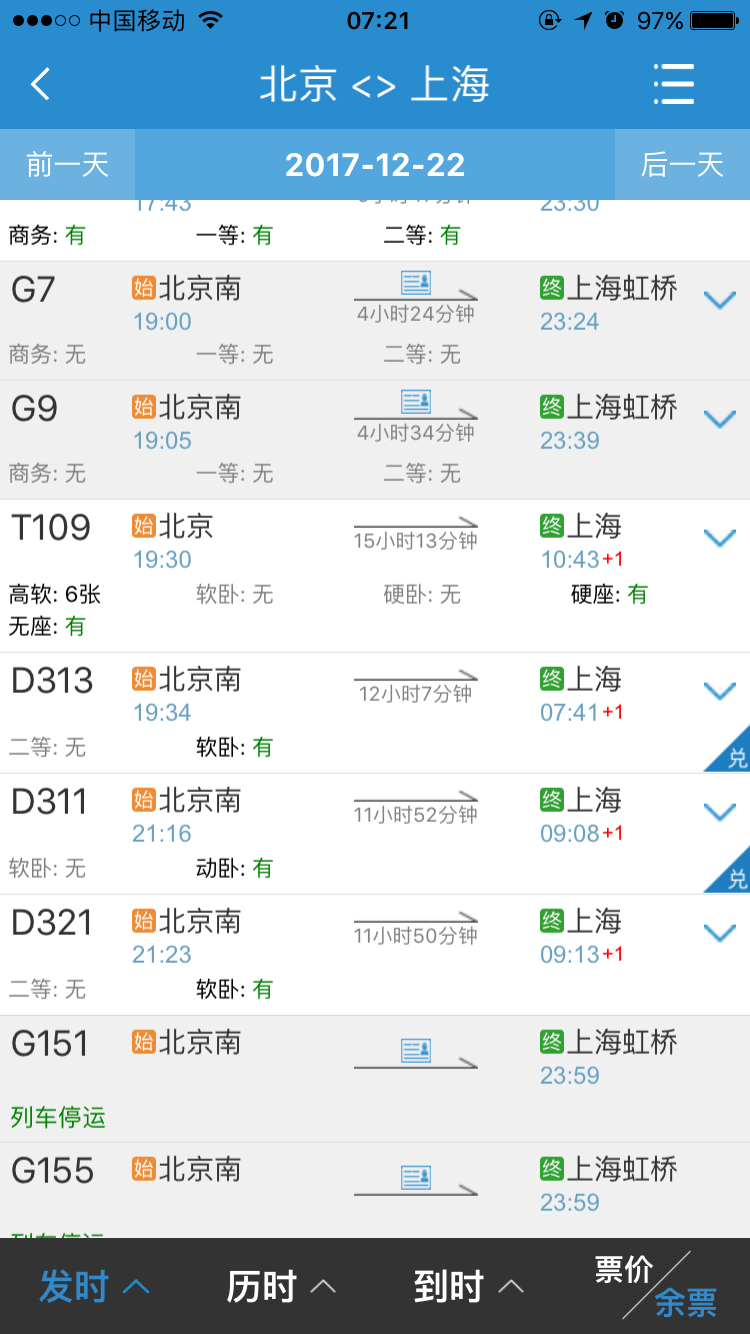
Task: Expand details for train D321
Action: (720, 933)
